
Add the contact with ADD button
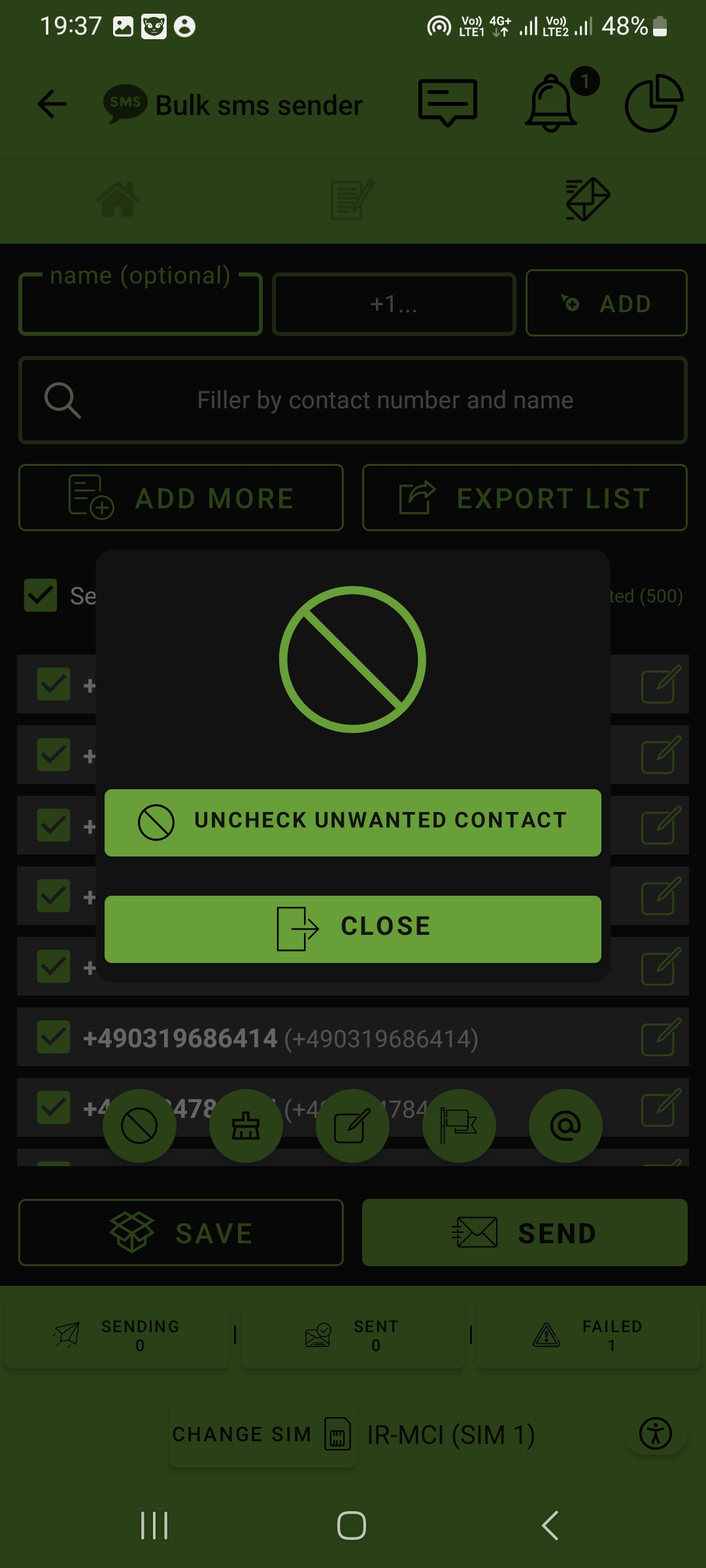[x=606, y=303]
